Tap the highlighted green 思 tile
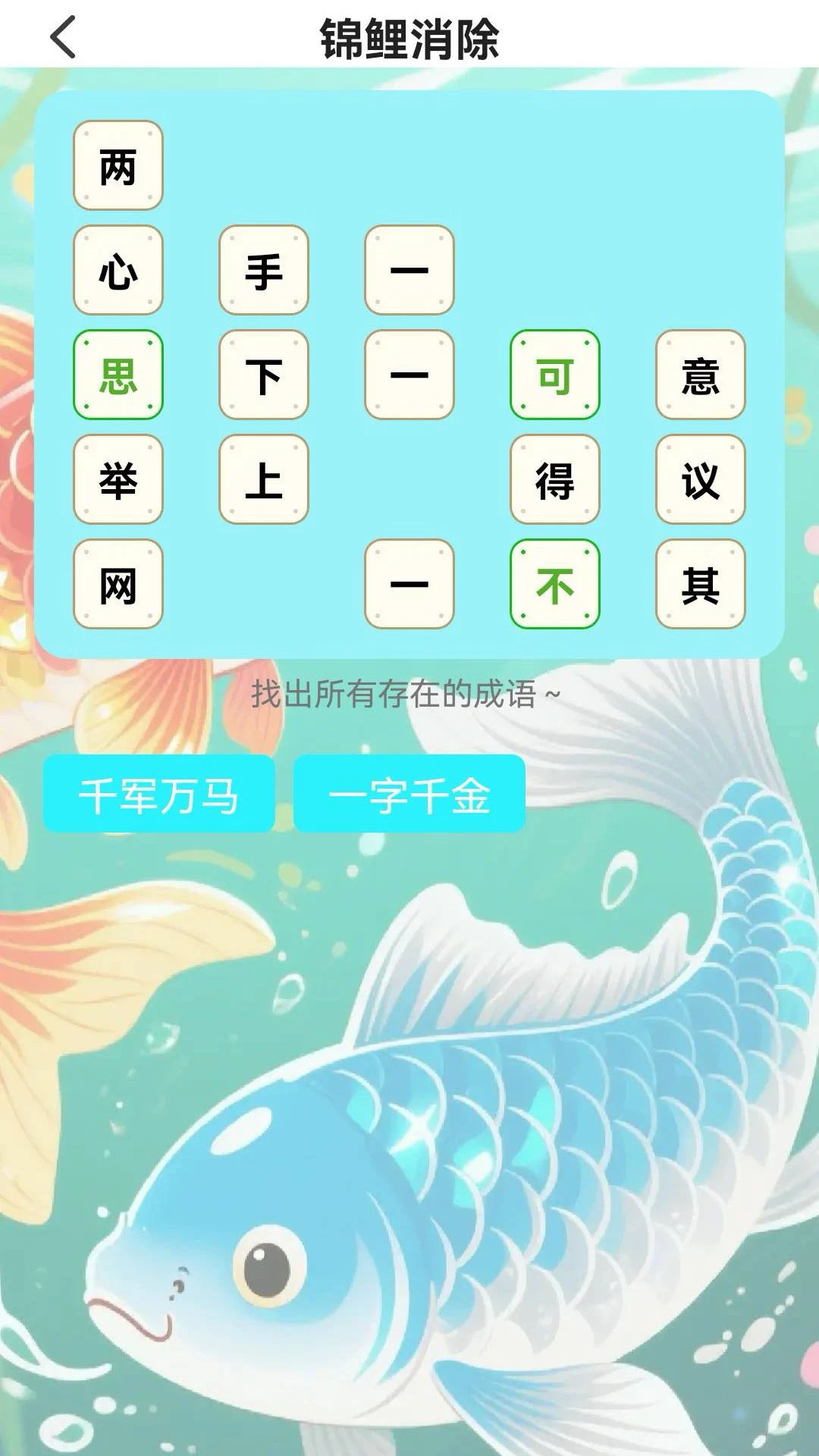Image resolution: width=819 pixels, height=1456 pixels. [118, 373]
